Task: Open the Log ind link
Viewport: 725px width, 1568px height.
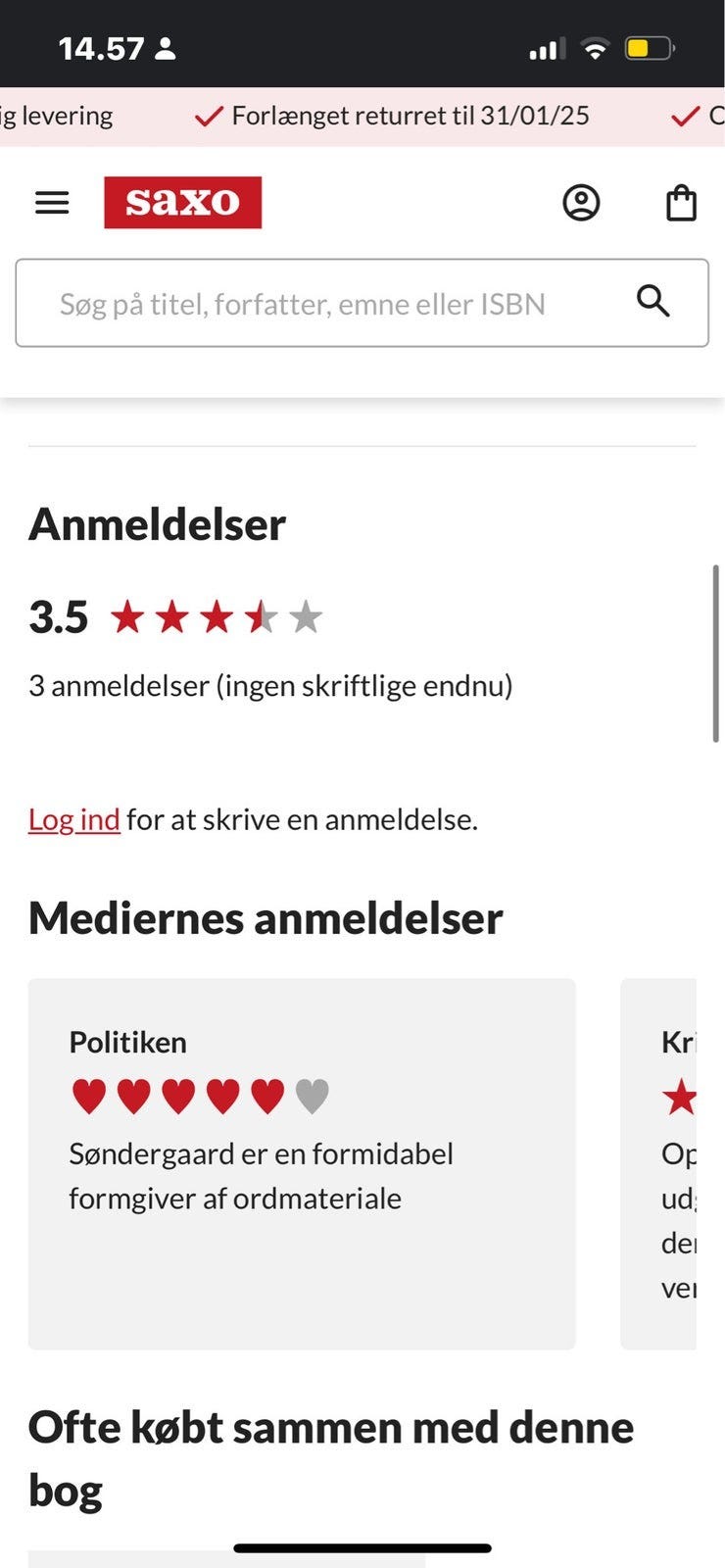Action: click(x=73, y=819)
